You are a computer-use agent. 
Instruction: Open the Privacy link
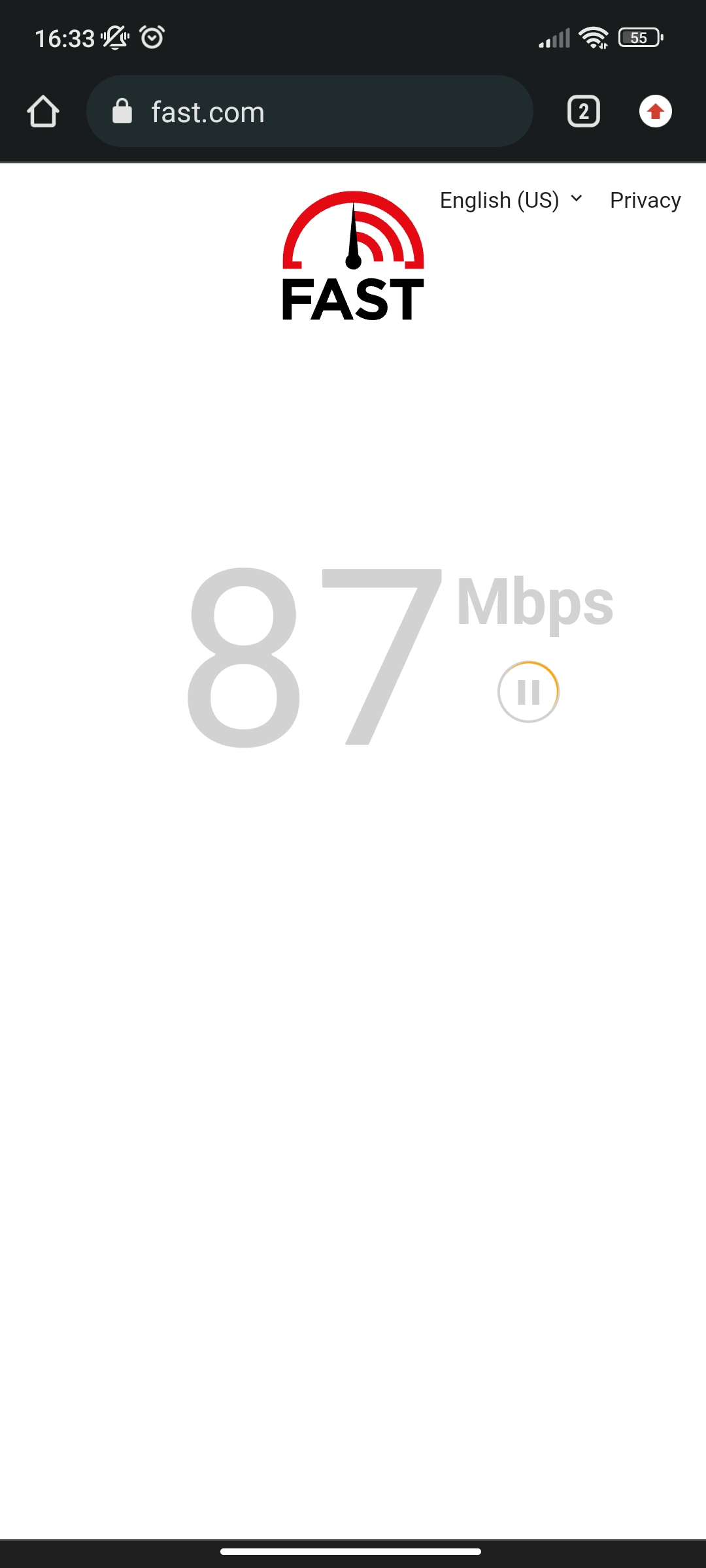(645, 200)
